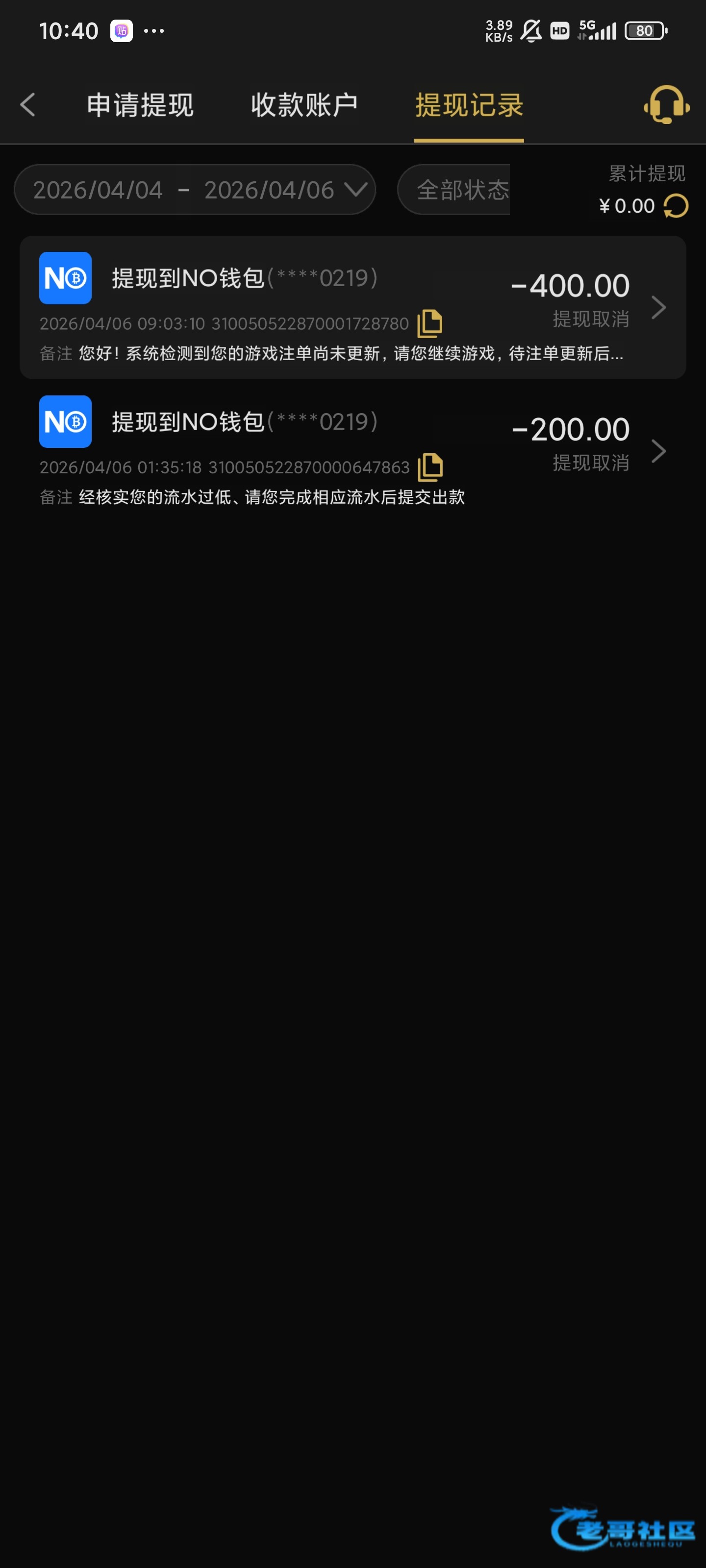Switch to the 收款账户 tab
The width and height of the screenshot is (706, 1568).
coord(304,105)
